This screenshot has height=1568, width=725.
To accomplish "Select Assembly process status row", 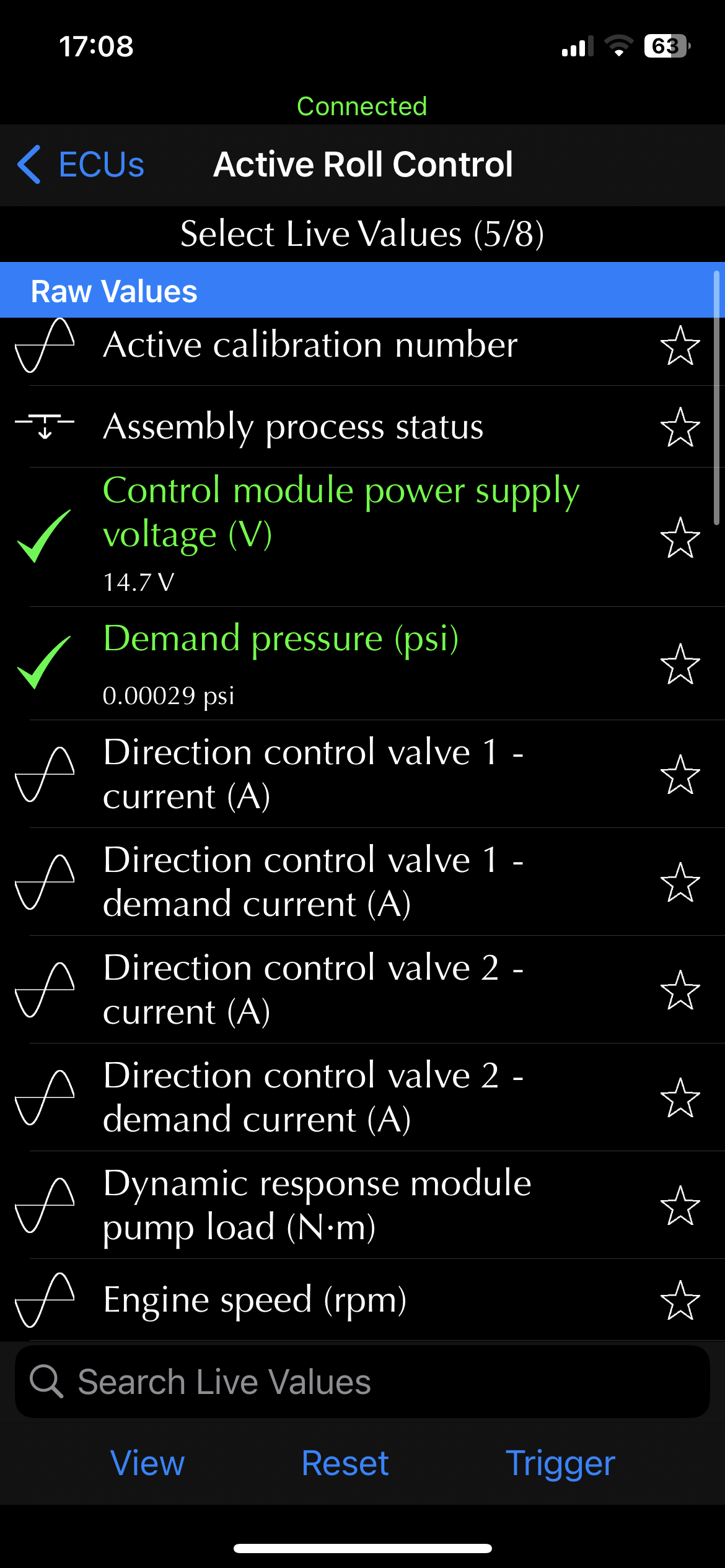I will (x=362, y=427).
